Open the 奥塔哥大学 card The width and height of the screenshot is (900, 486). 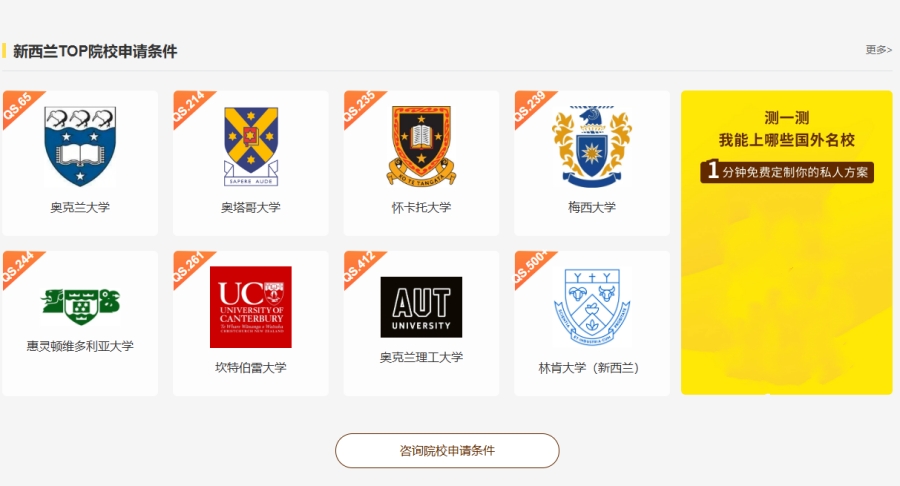[x=250, y=163]
